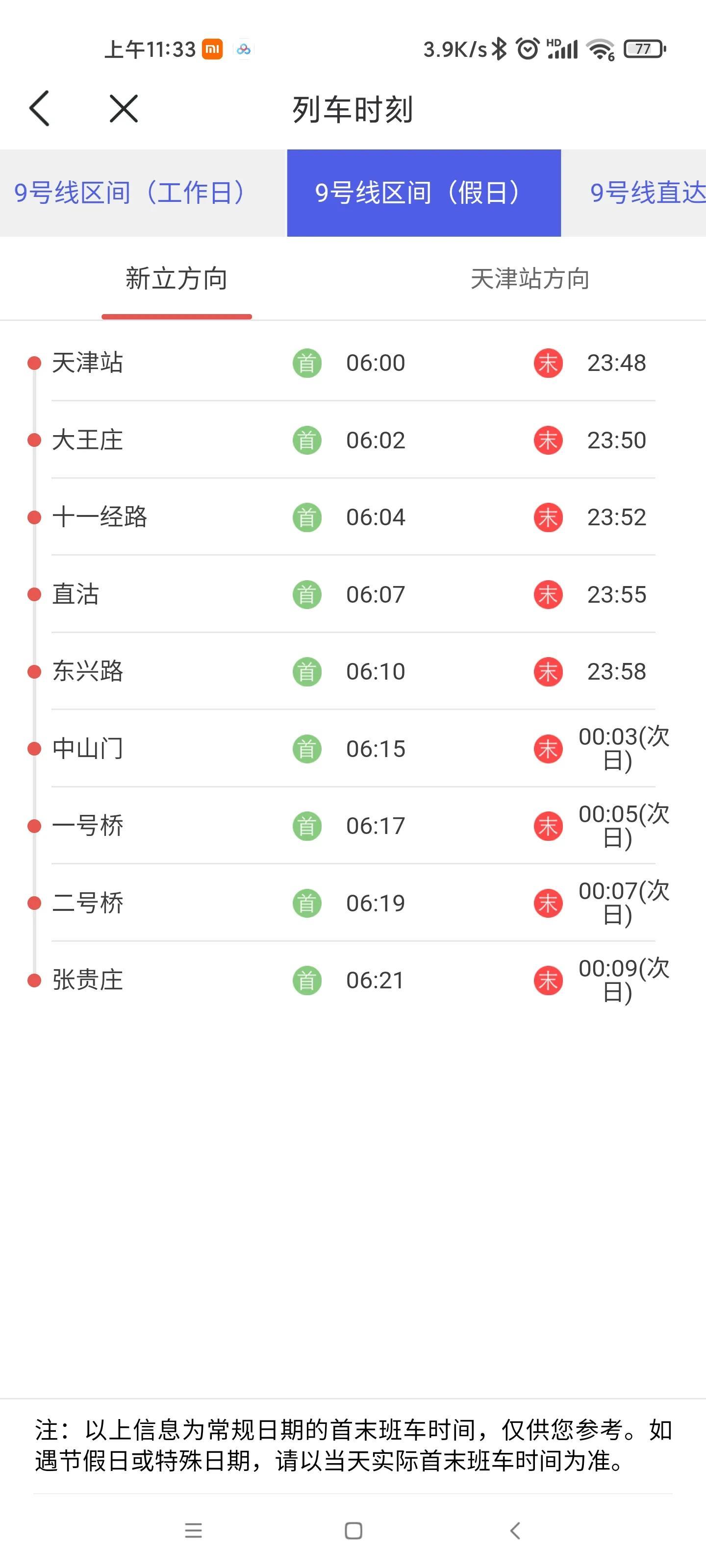Screen dimensions: 706x1568
Task: Go back using the top-left arrow
Action: tap(40, 109)
